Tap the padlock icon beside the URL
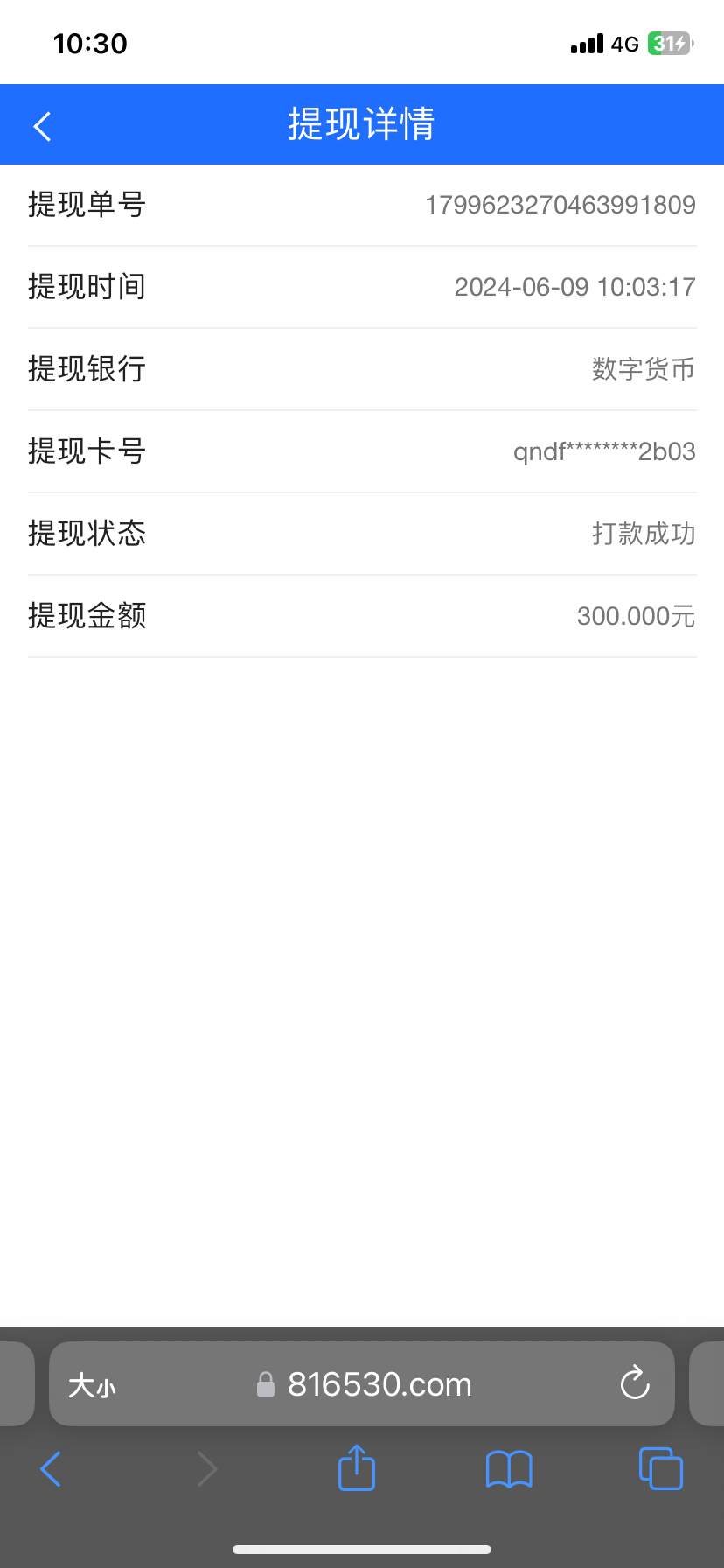Image resolution: width=724 pixels, height=1568 pixels. click(266, 1383)
